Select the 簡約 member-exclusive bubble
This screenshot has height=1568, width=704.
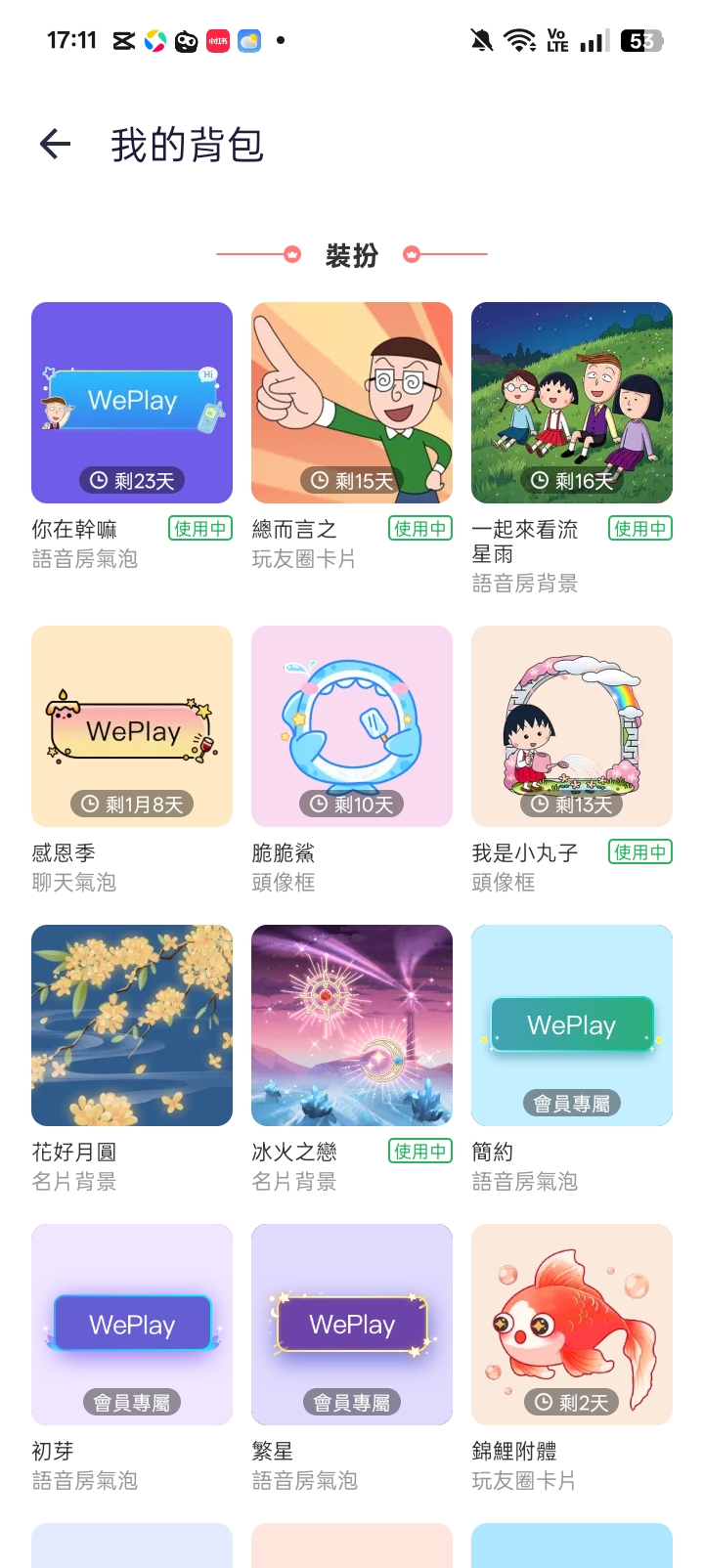pyautogui.click(x=572, y=1025)
